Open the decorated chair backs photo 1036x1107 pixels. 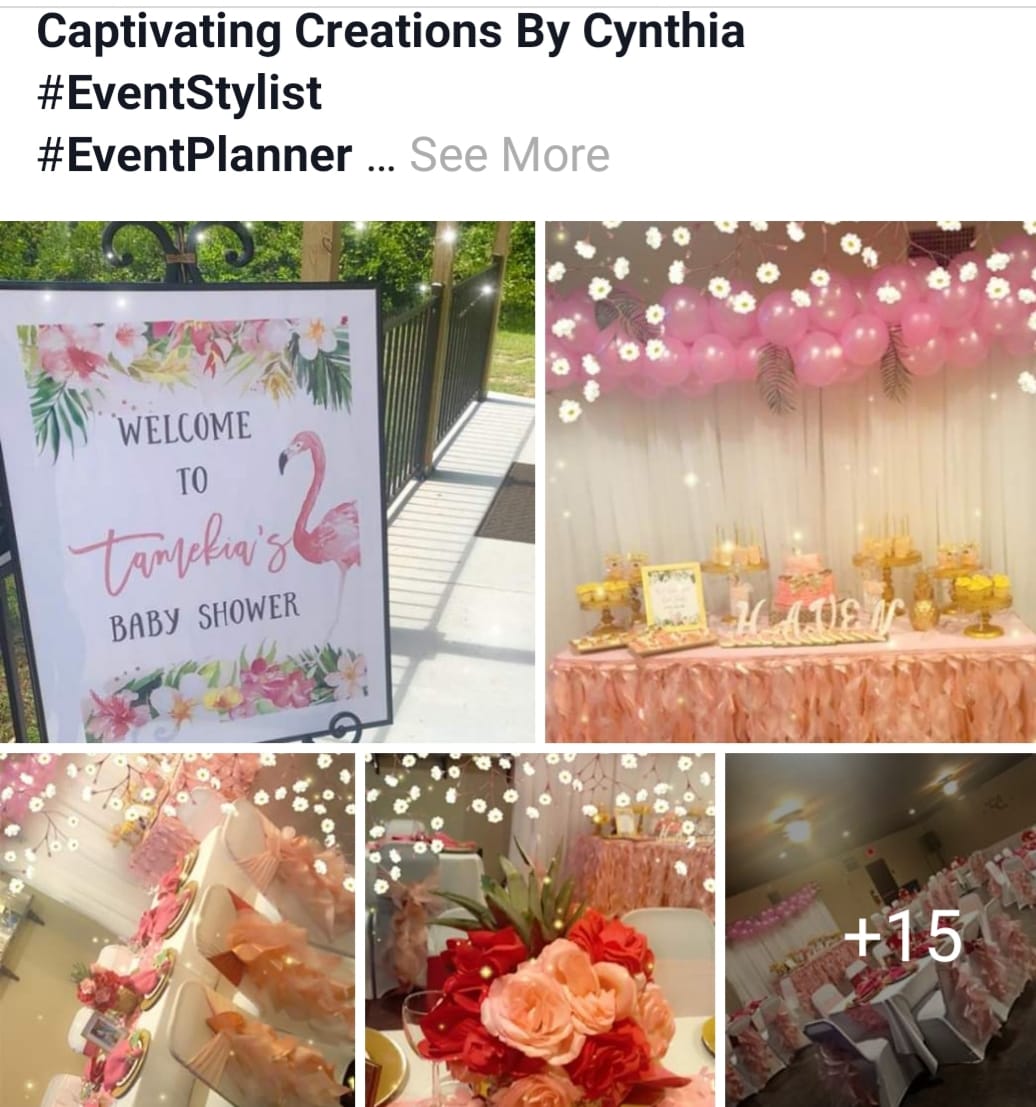177,929
